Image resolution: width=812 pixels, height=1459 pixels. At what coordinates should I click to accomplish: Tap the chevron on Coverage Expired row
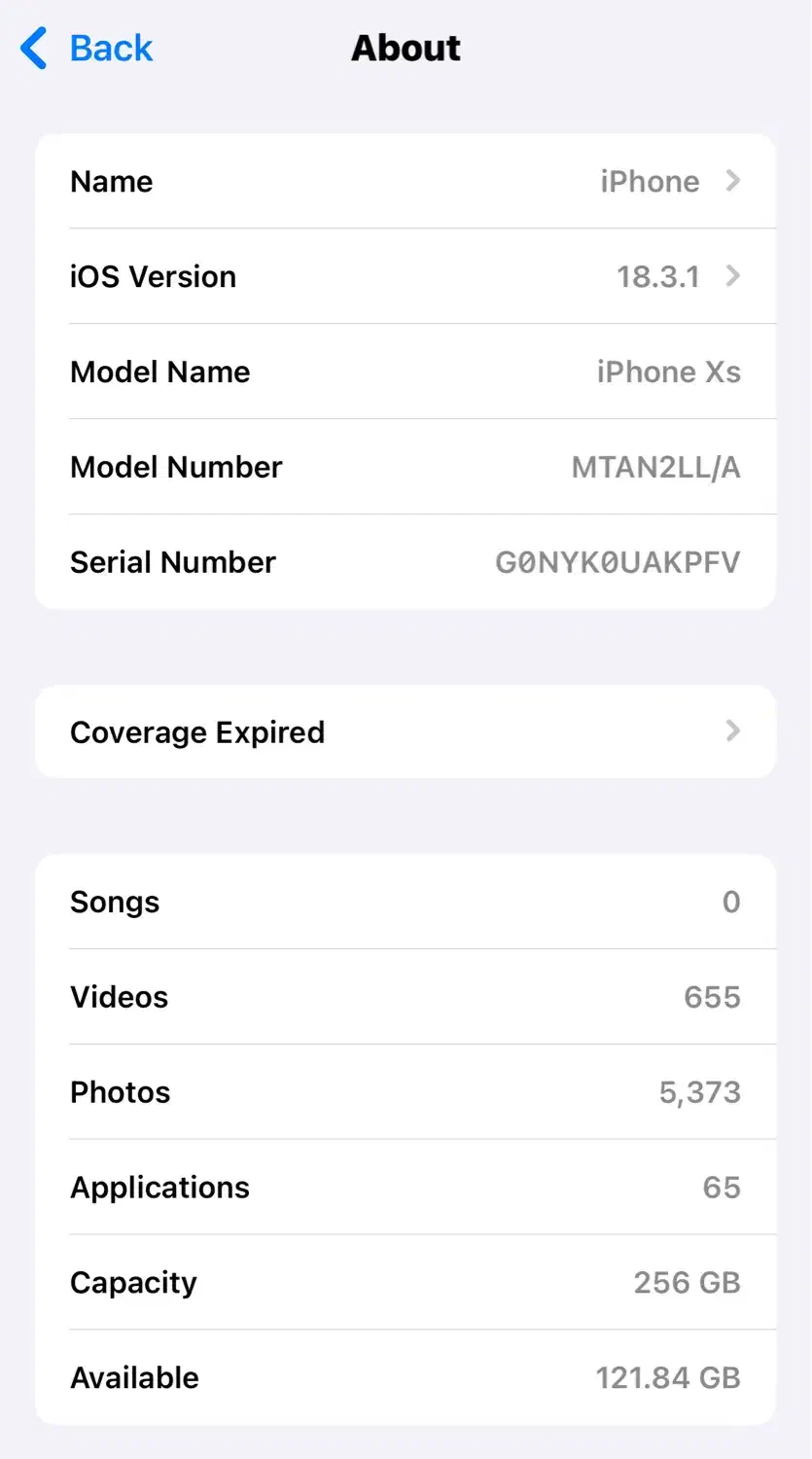732,731
